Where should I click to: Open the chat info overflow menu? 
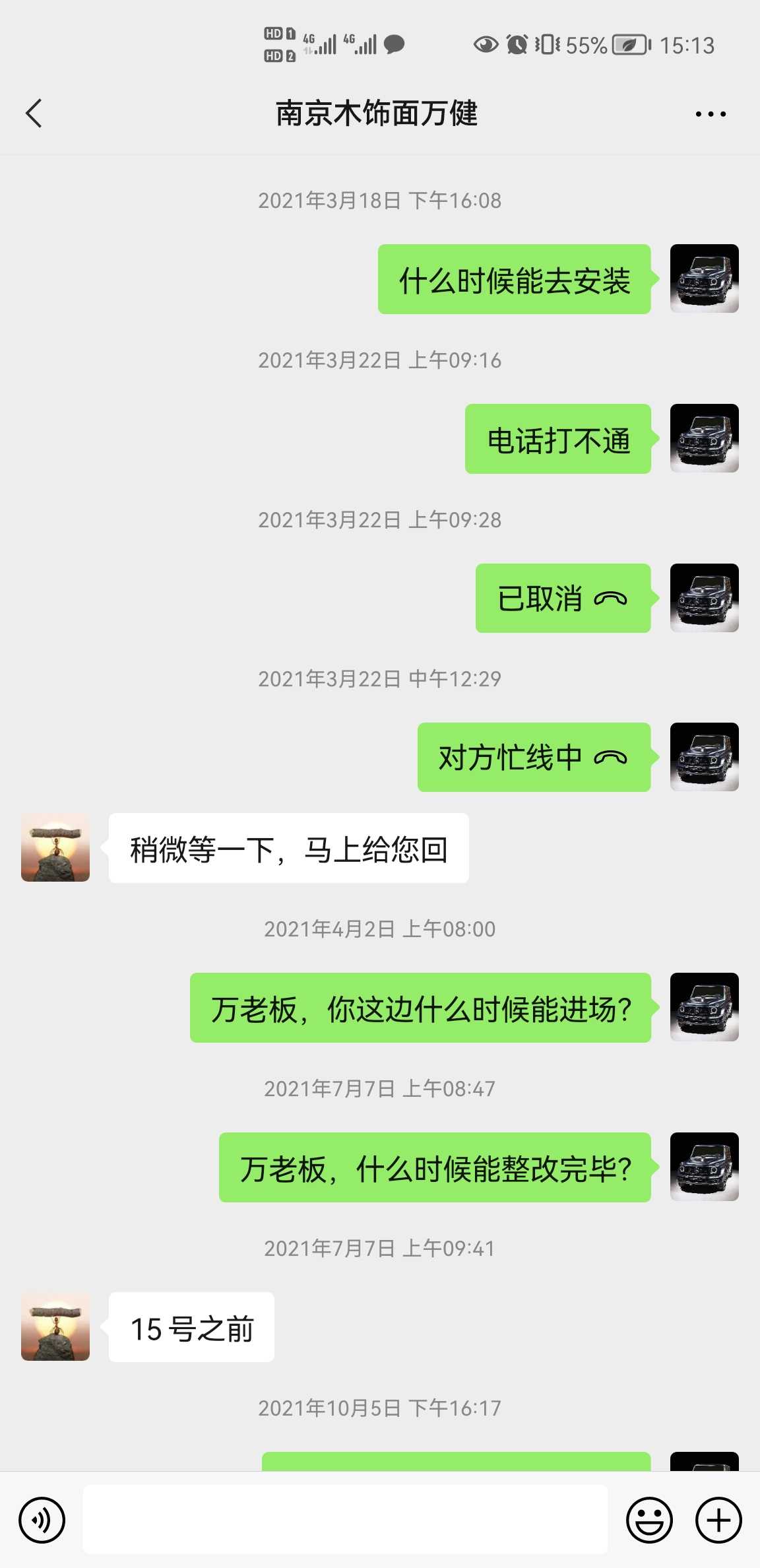[711, 114]
